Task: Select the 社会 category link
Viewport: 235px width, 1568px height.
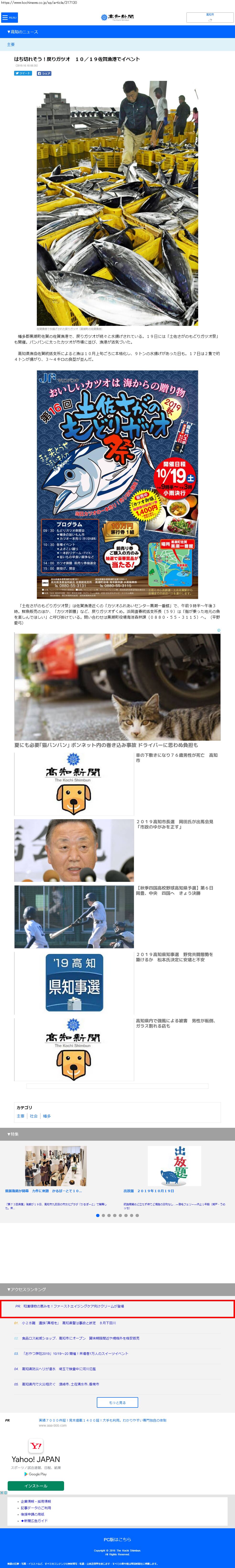Action: (33, 1116)
